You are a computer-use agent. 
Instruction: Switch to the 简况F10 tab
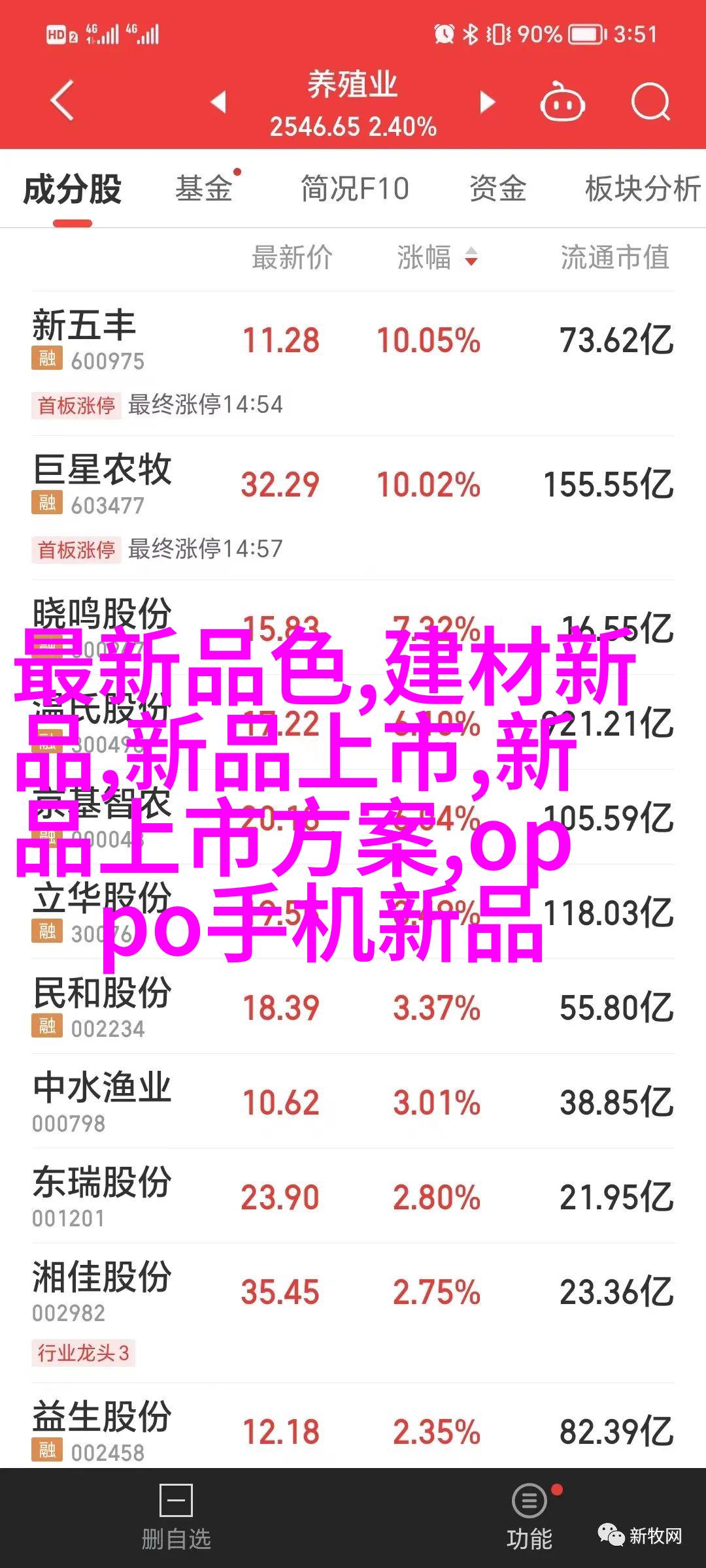click(x=354, y=189)
